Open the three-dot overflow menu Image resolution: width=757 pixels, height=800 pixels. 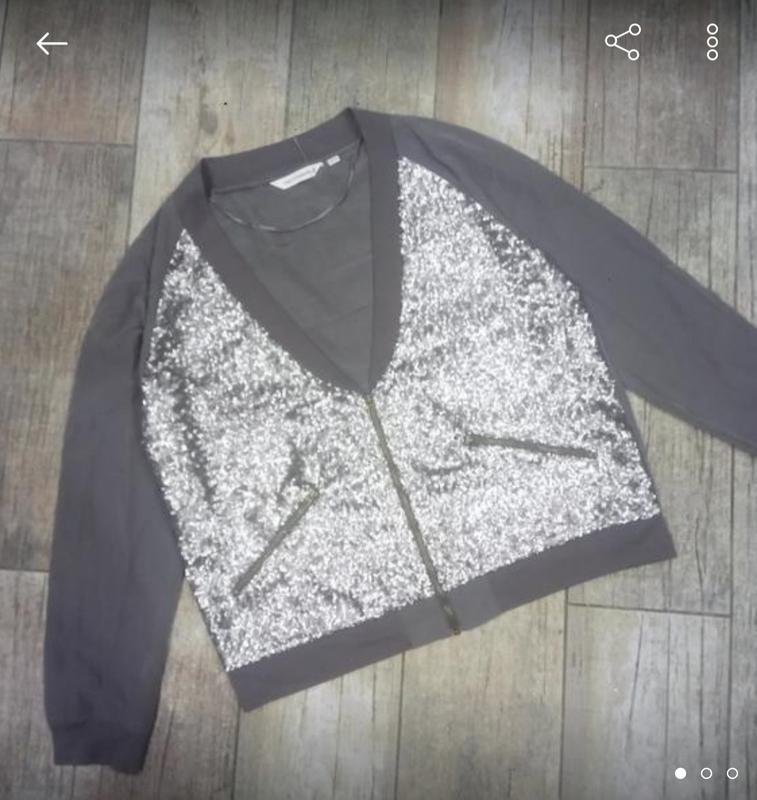[712, 42]
